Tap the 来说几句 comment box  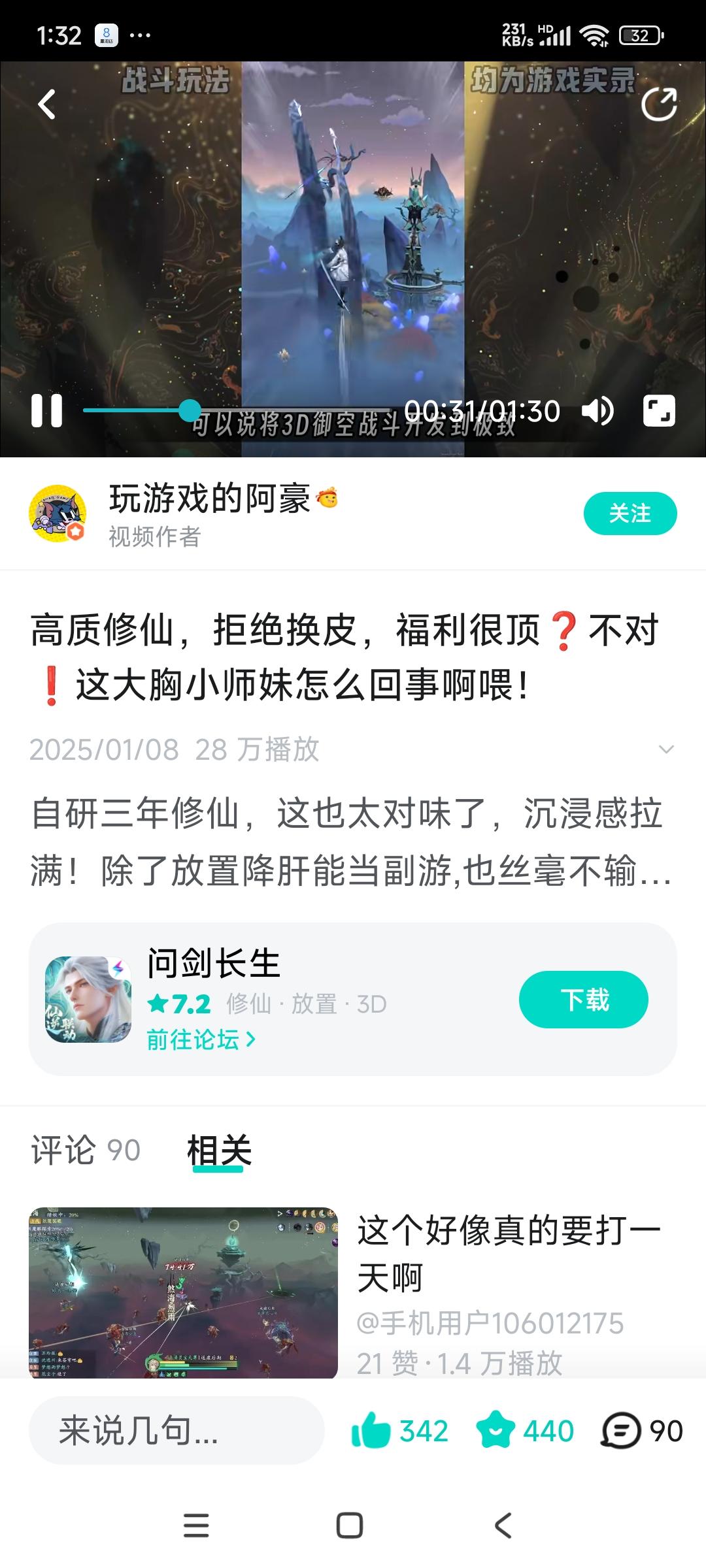pos(176,1431)
